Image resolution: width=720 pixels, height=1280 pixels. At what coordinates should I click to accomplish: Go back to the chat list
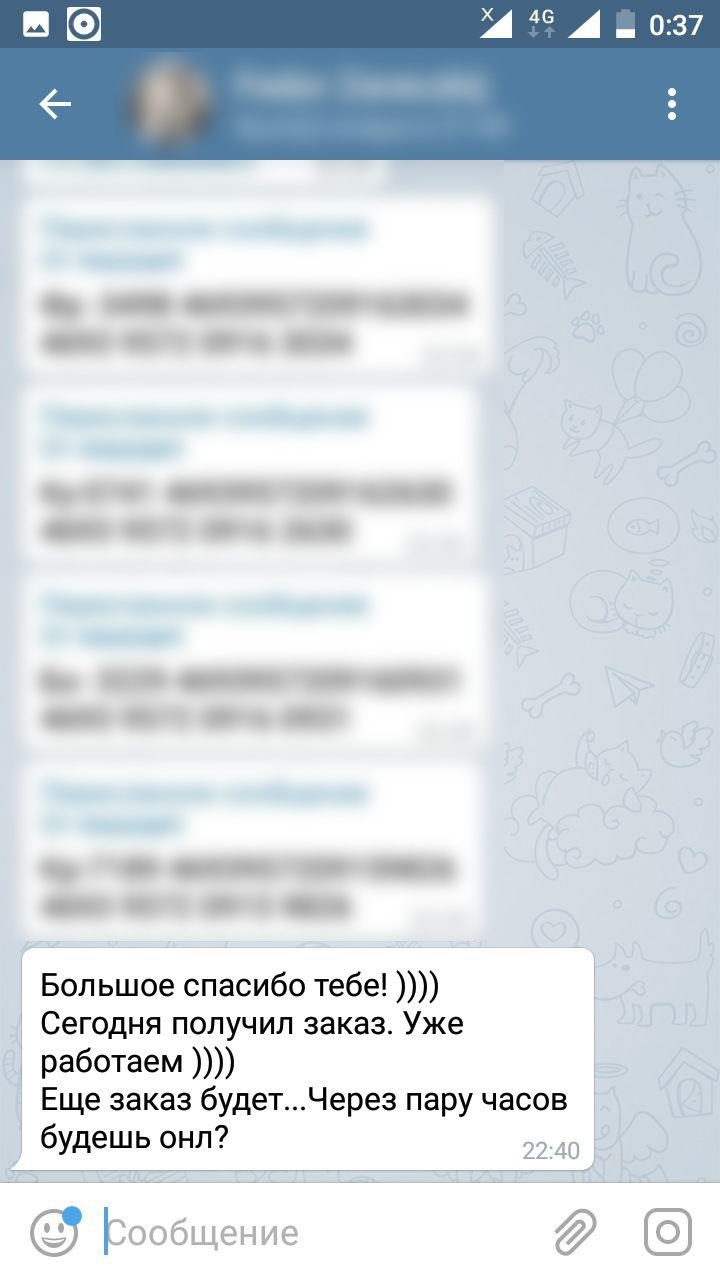click(55, 104)
